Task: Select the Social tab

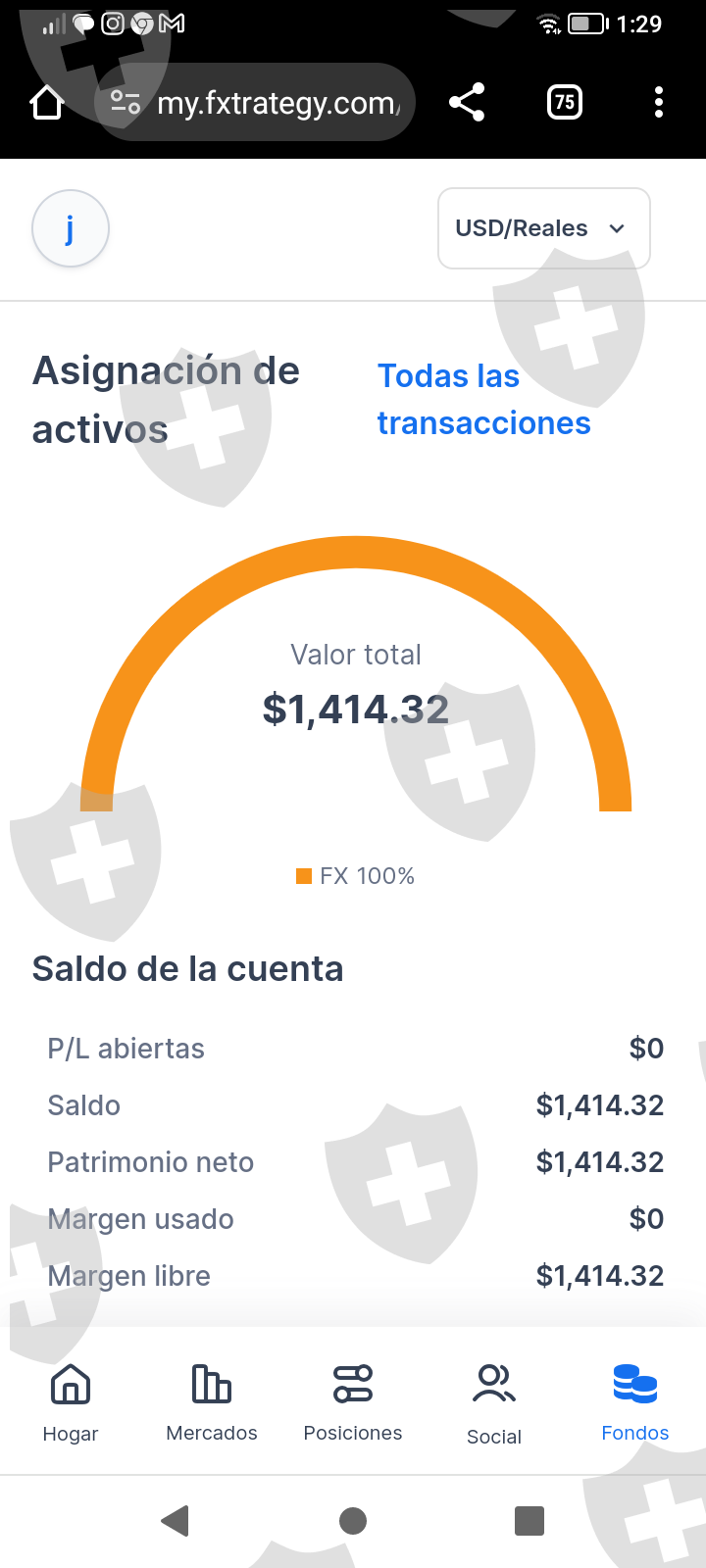Action: 494,1403
